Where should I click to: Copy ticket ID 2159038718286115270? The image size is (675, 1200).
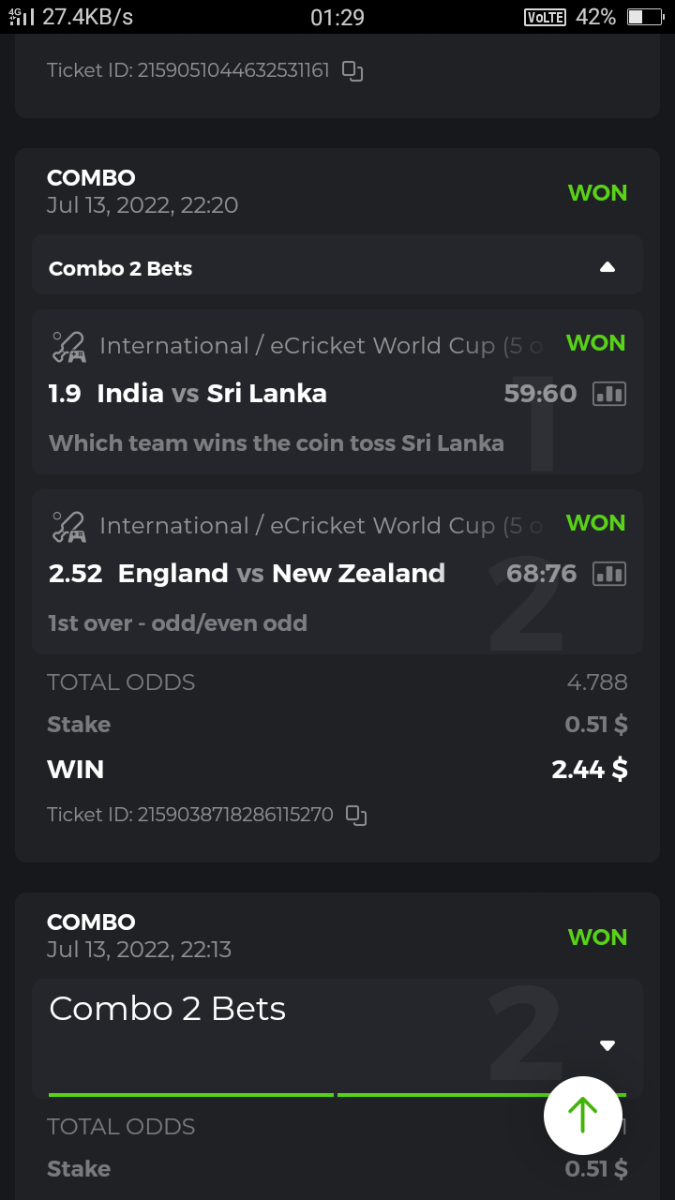click(x=356, y=815)
